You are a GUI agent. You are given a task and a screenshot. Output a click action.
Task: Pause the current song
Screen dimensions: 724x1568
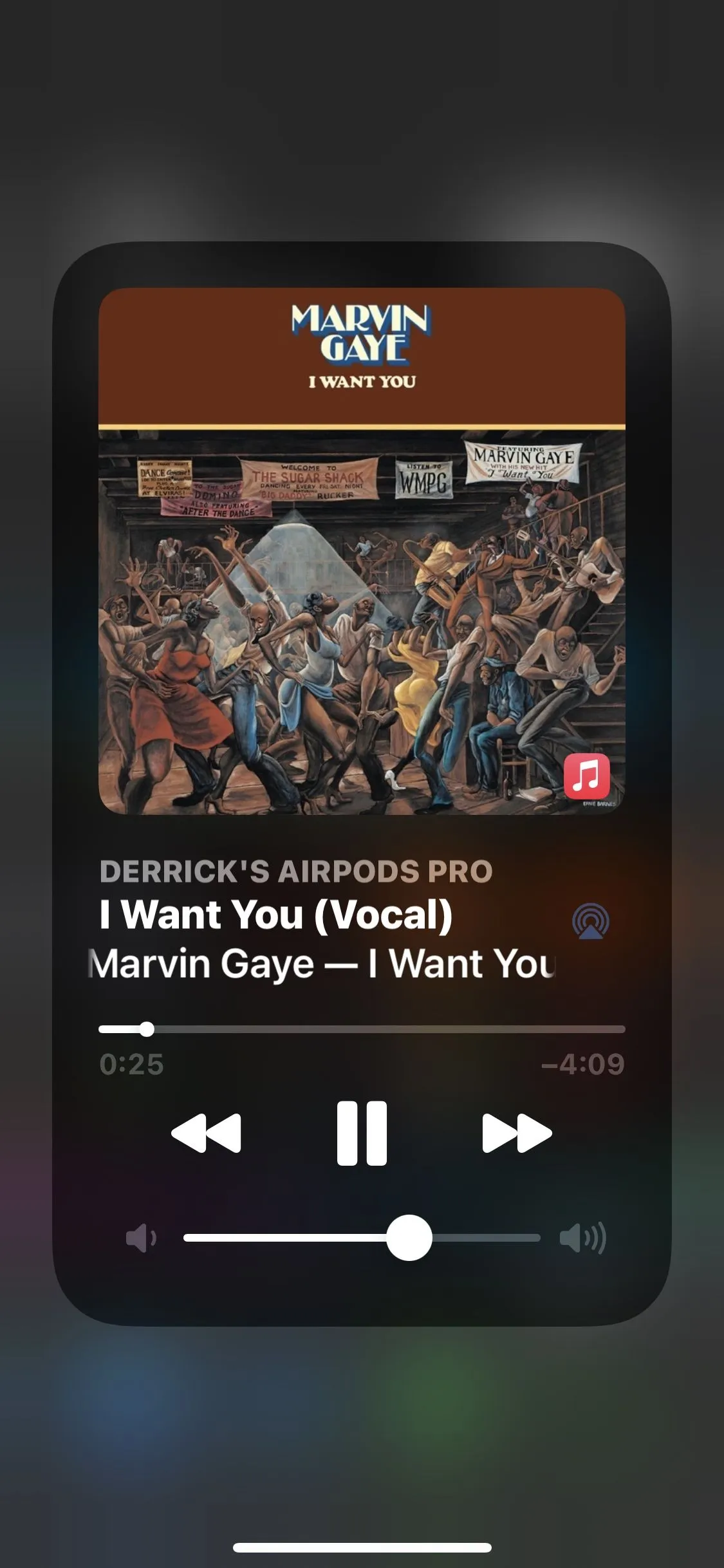[x=362, y=1134]
